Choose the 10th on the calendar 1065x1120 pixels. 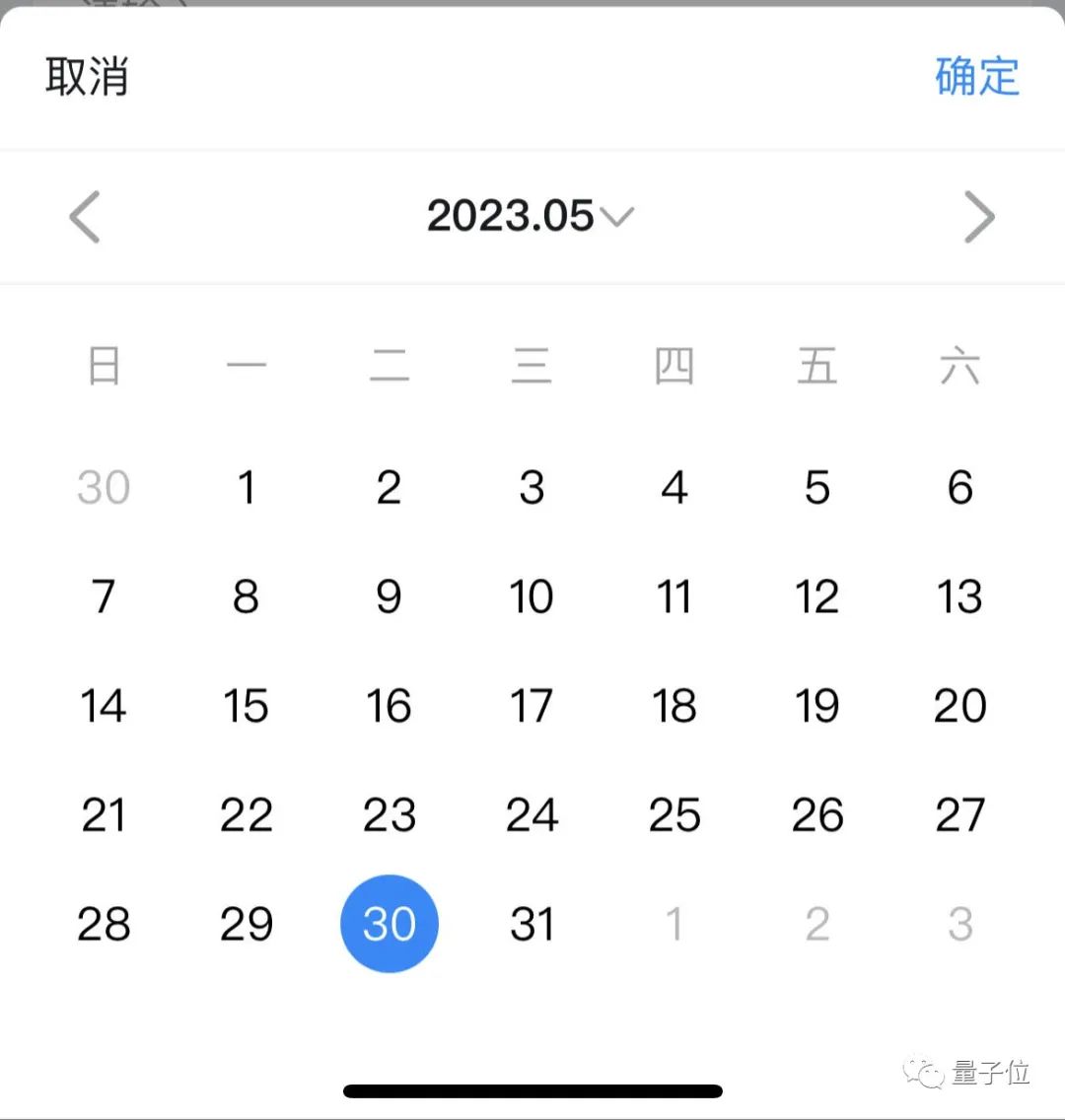coord(532,597)
